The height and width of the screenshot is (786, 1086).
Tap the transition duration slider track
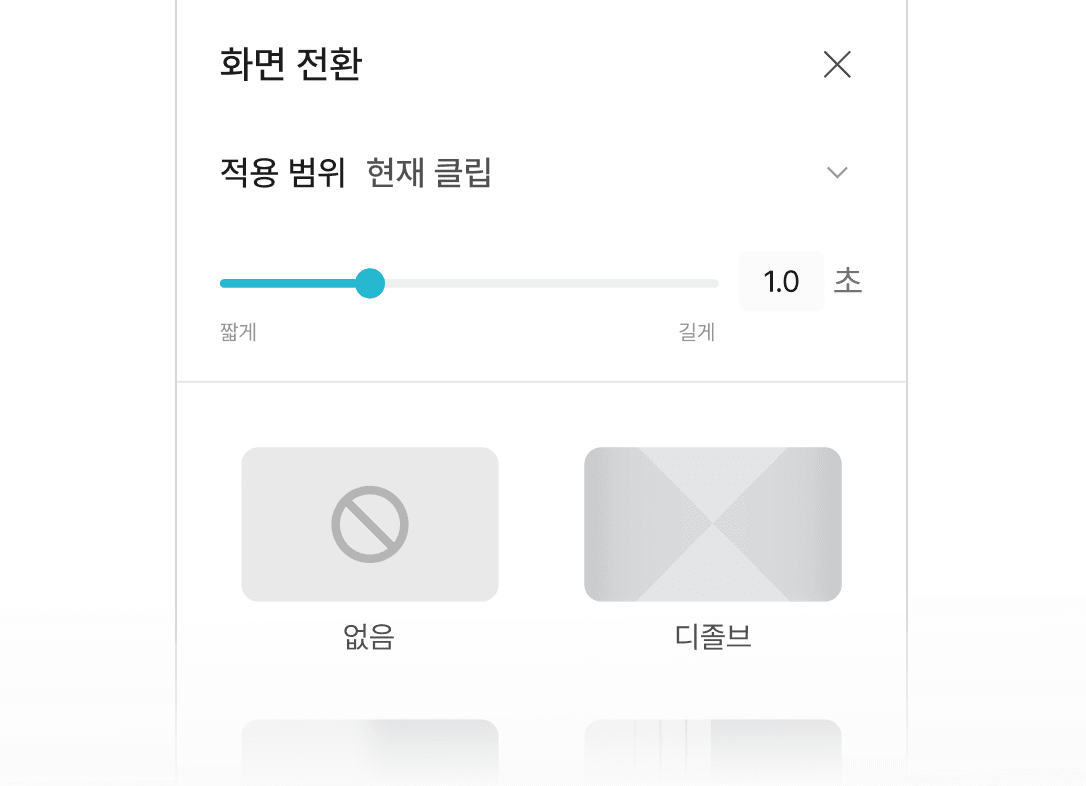coord(469,283)
